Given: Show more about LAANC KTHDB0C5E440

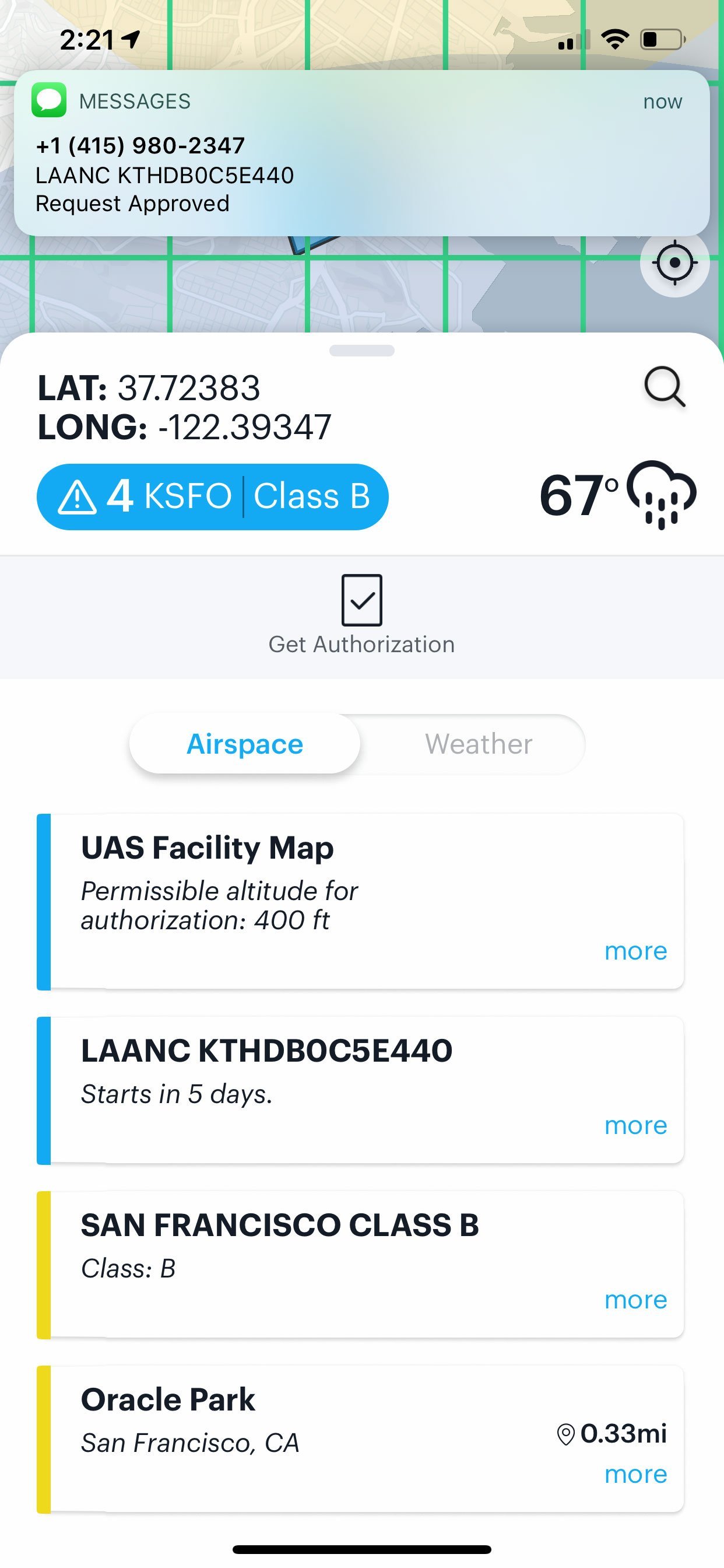Looking at the screenshot, I should click(x=636, y=1125).
